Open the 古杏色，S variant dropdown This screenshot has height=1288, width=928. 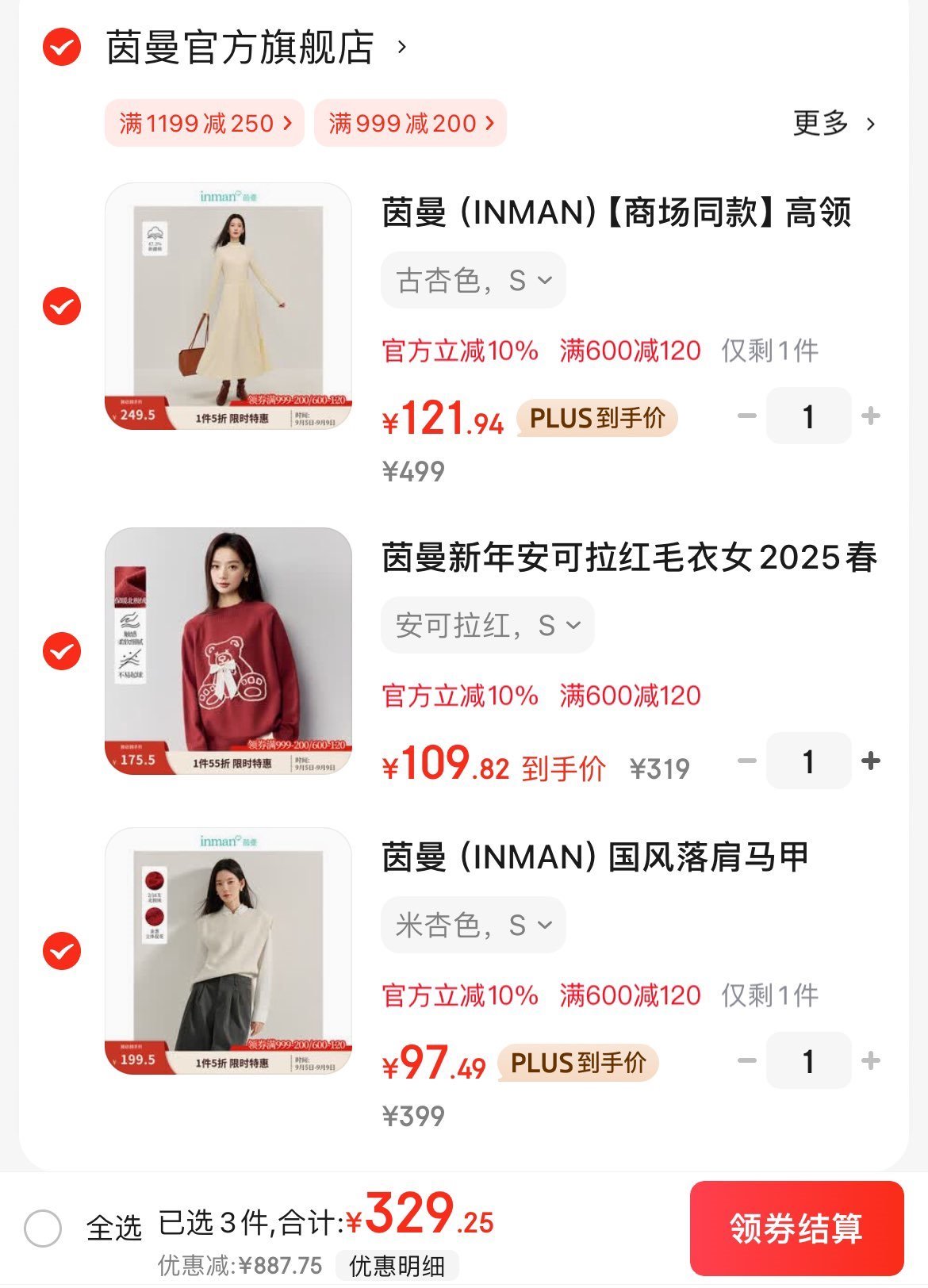[473, 278]
